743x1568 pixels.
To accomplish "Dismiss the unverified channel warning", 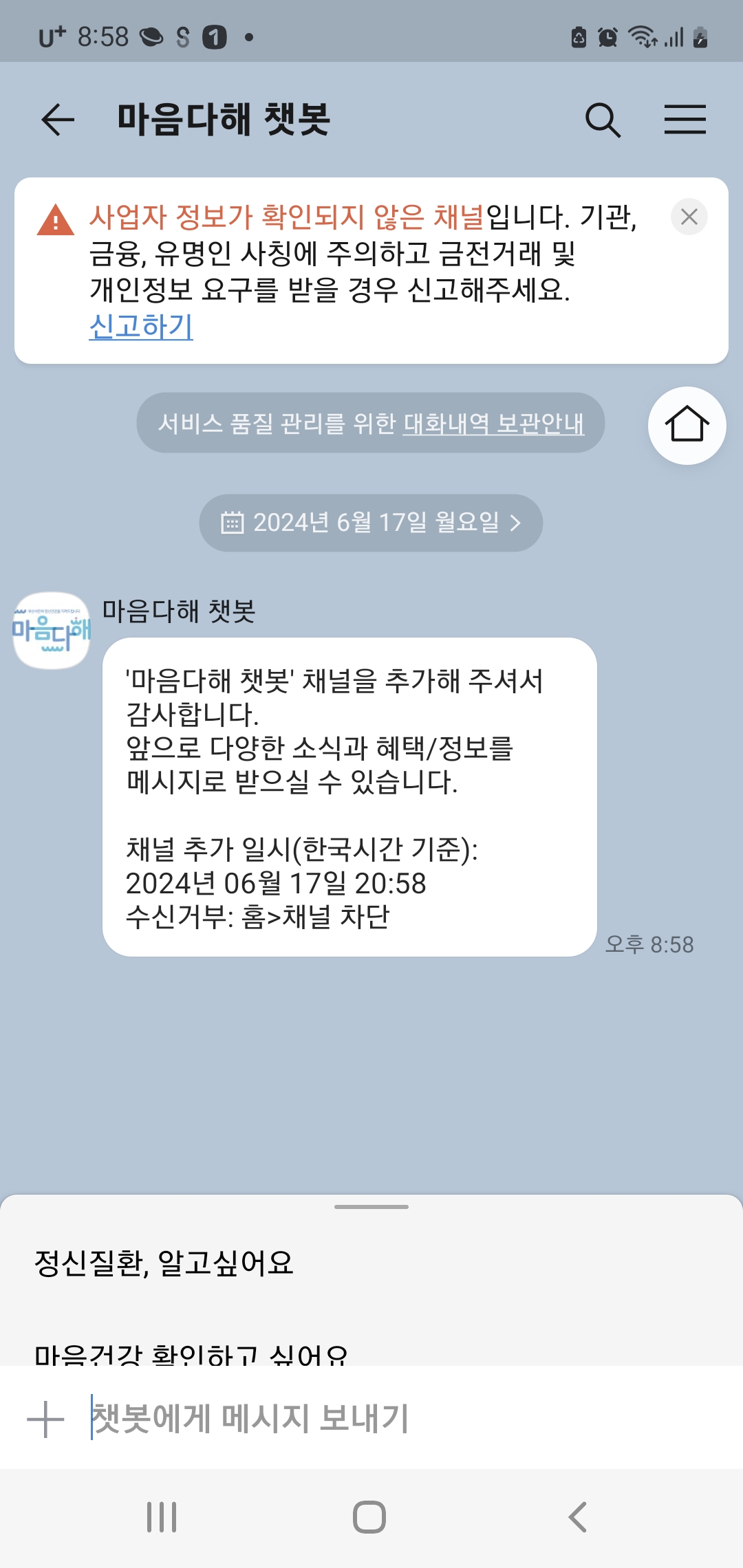I will 689,217.
